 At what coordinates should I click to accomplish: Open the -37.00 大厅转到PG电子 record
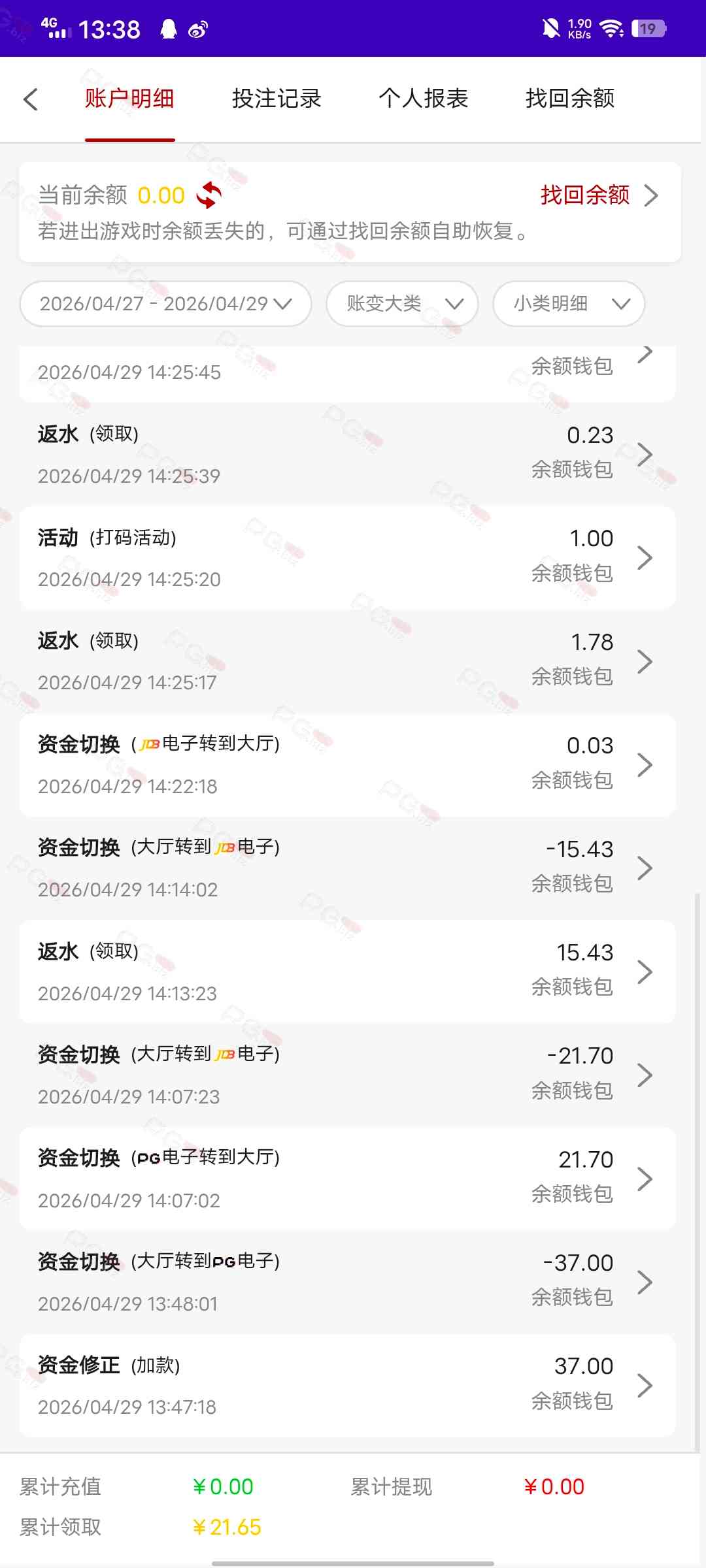pyautogui.click(x=346, y=1282)
